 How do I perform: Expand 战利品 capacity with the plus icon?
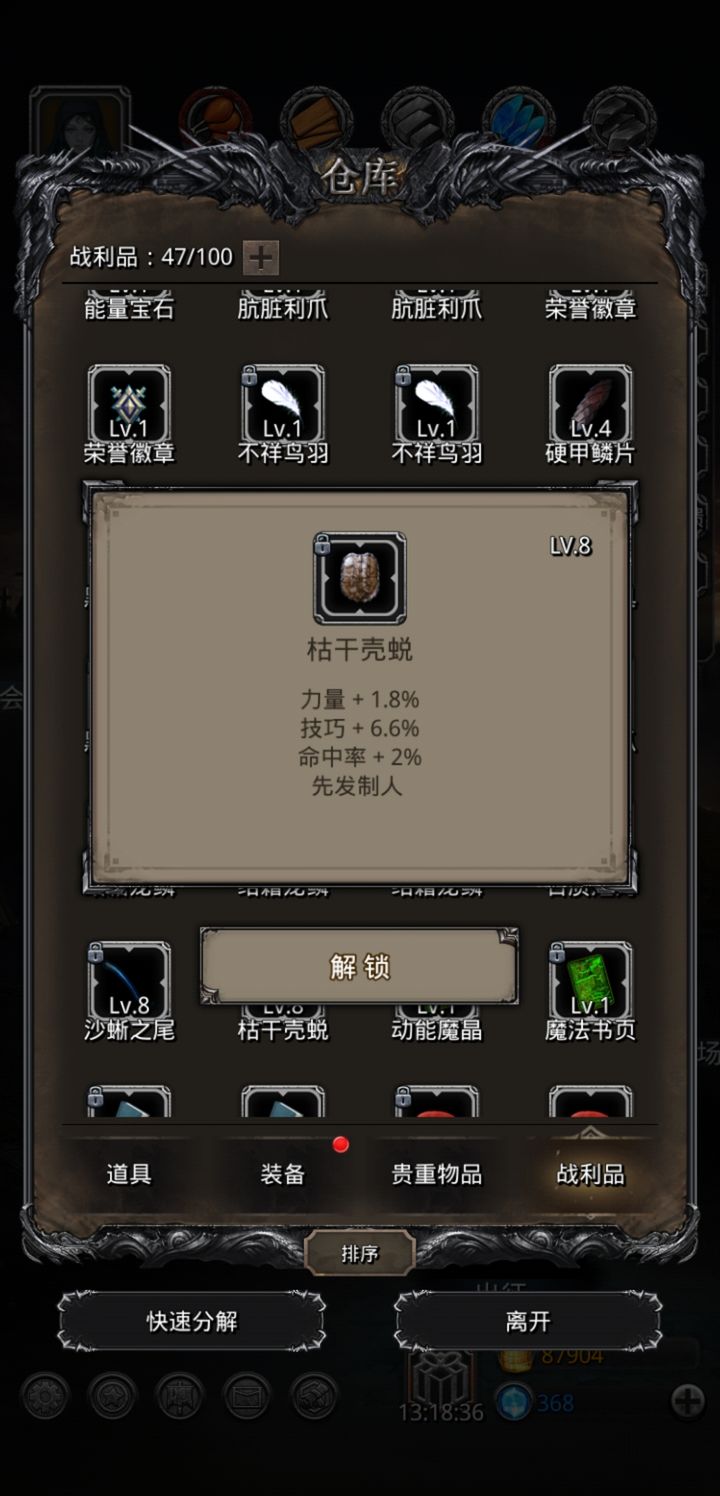261,257
